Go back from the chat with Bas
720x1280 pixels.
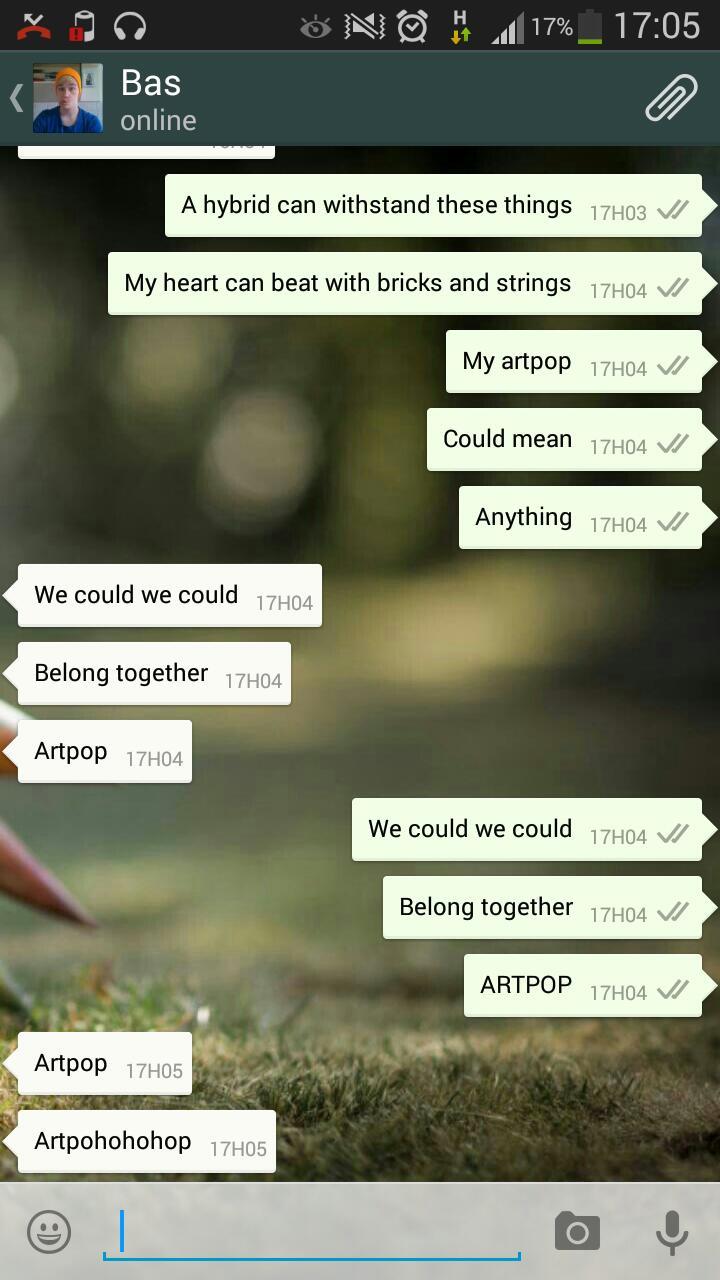pos(16,98)
